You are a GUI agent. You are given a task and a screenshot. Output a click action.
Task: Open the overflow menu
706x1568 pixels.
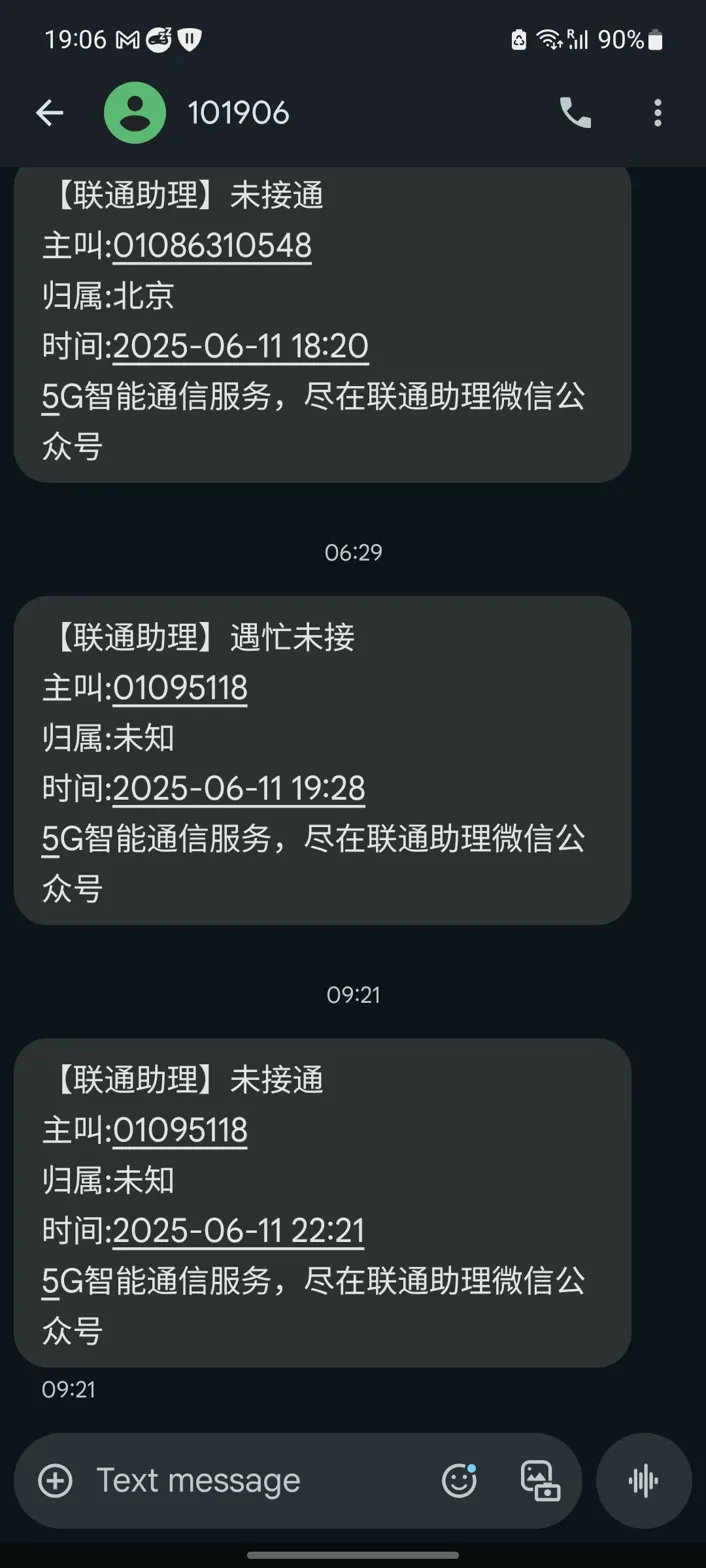click(657, 114)
